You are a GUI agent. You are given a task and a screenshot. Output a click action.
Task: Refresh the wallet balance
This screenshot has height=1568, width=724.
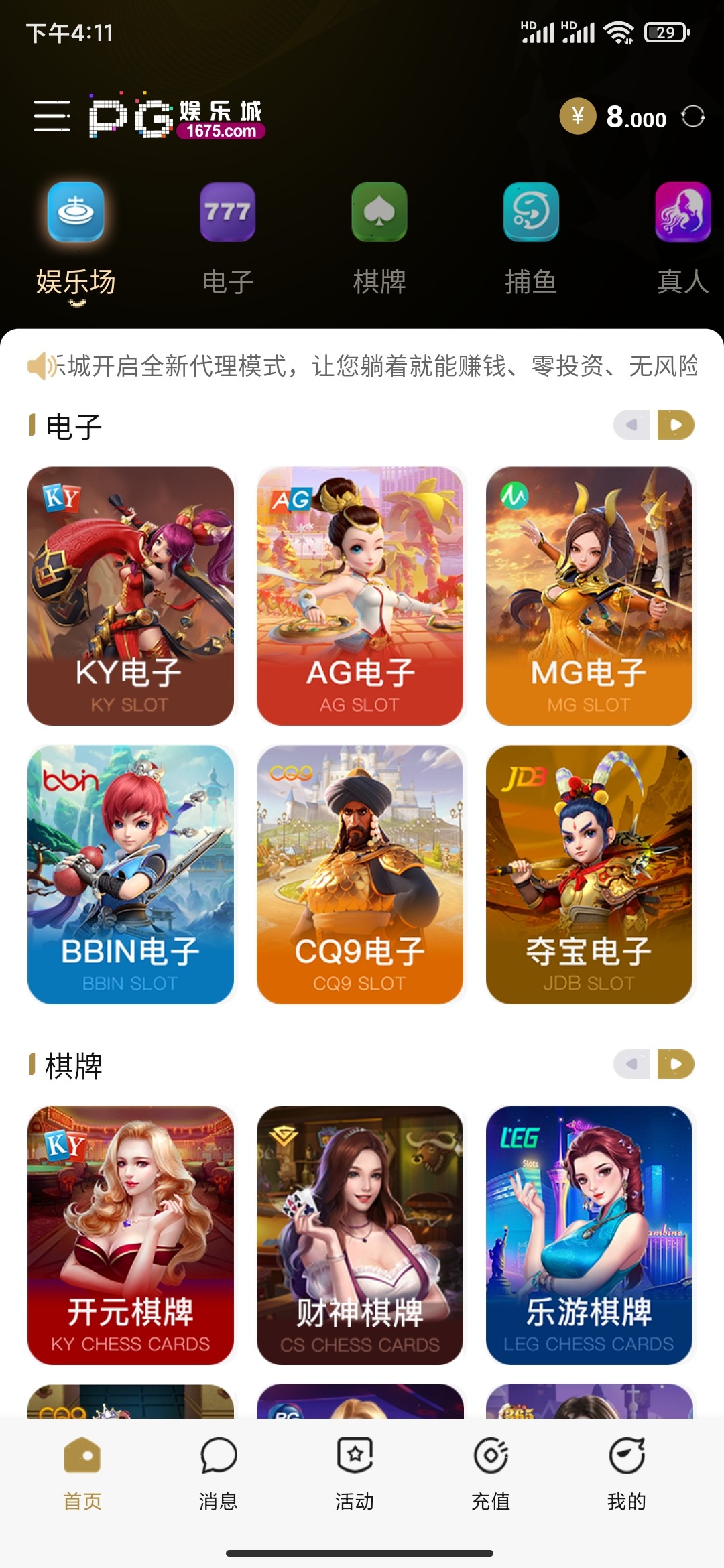pyautogui.click(x=693, y=117)
